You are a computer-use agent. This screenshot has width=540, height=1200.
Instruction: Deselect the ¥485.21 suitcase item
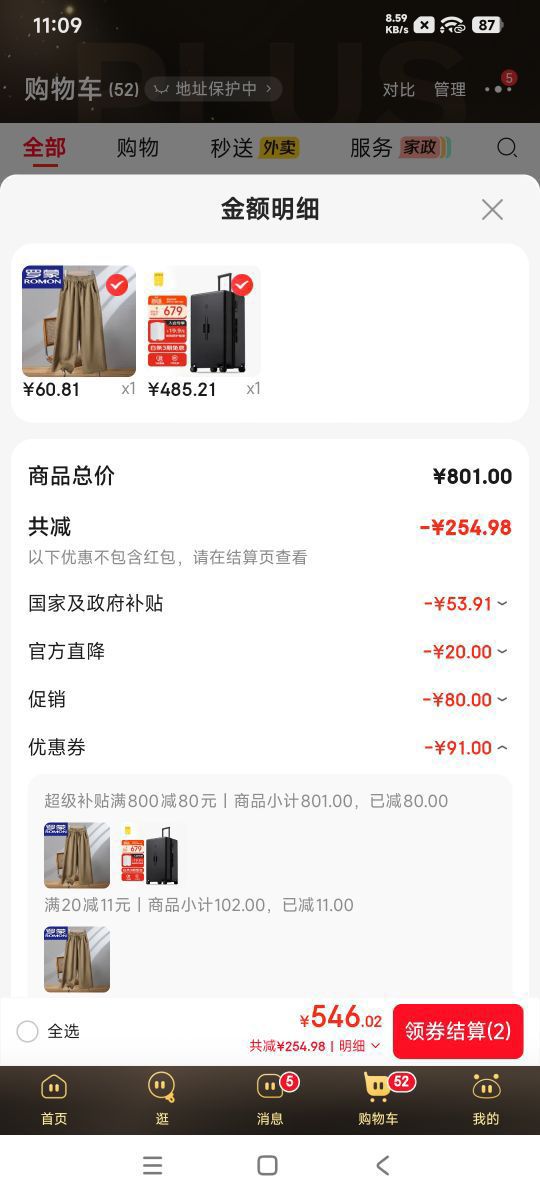[x=242, y=285]
